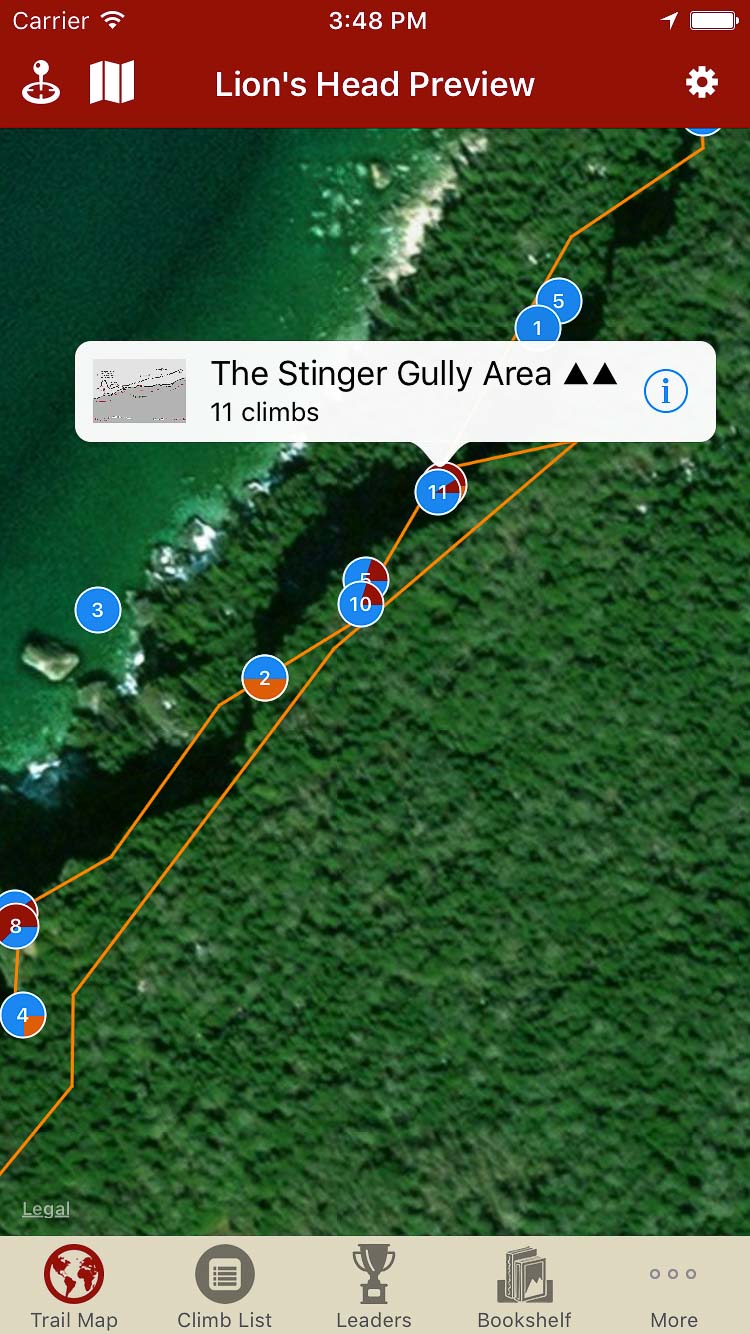This screenshot has width=750, height=1334.
Task: Select the map marker numbered 4
Action: (22, 1016)
